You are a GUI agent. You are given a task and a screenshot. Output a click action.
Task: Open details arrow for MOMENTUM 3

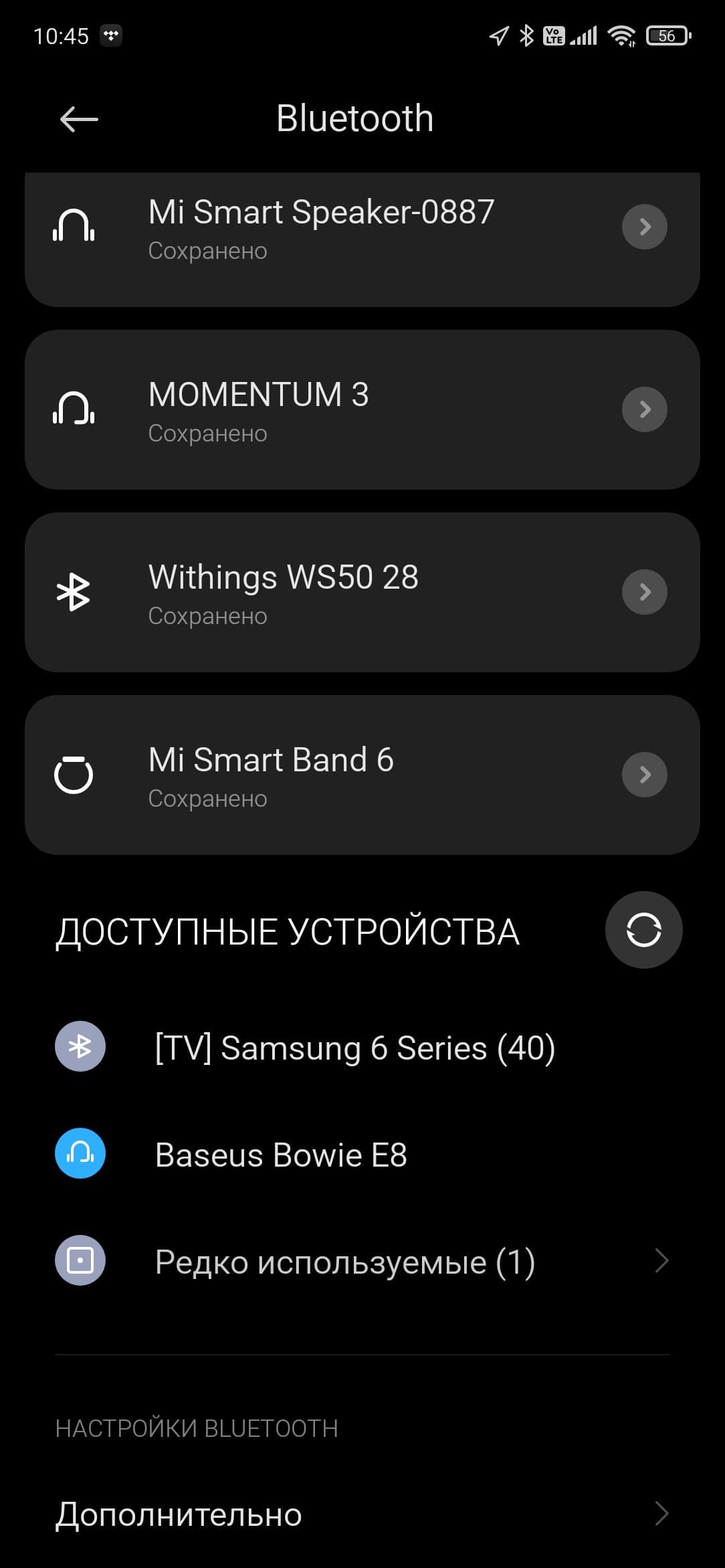644,409
